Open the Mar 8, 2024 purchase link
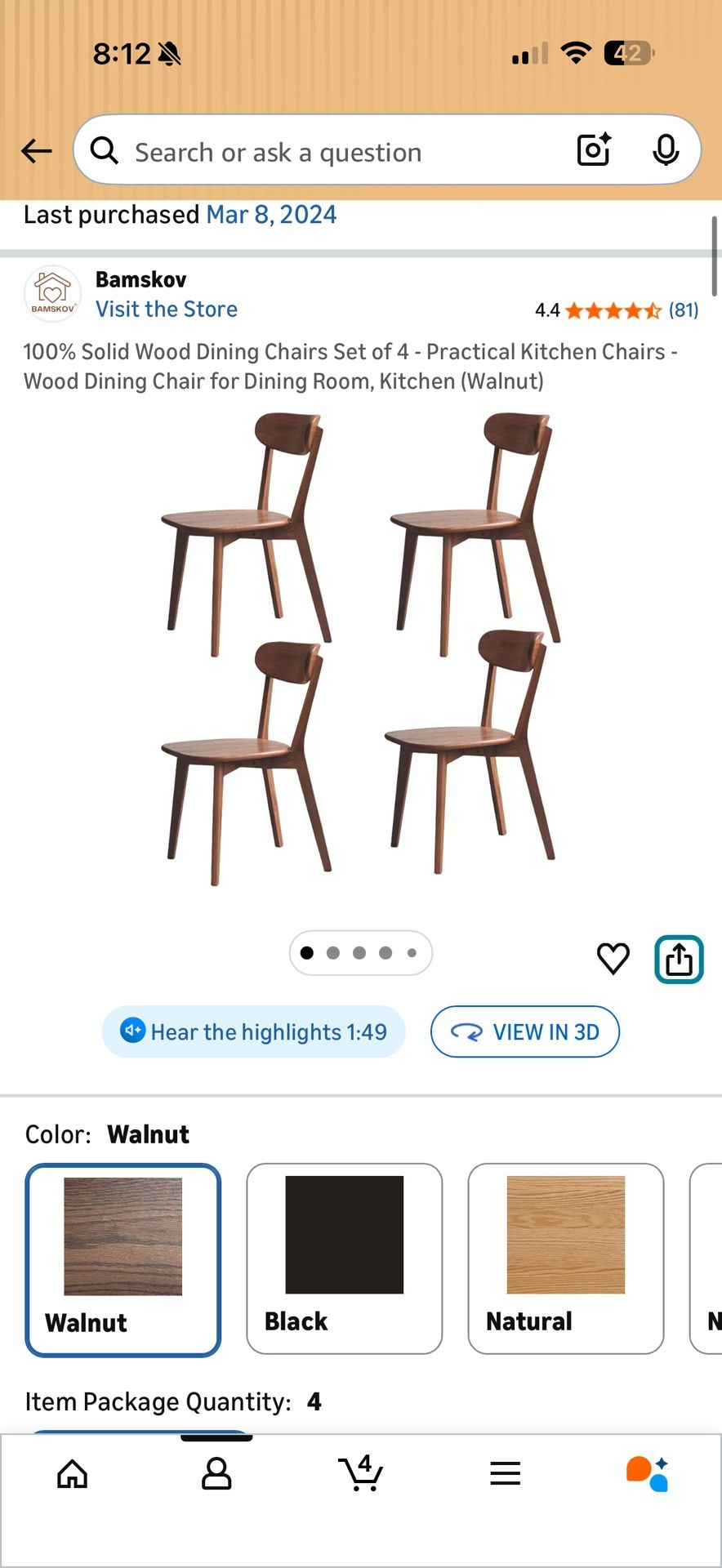Screen dimensions: 722x1568 271,215
